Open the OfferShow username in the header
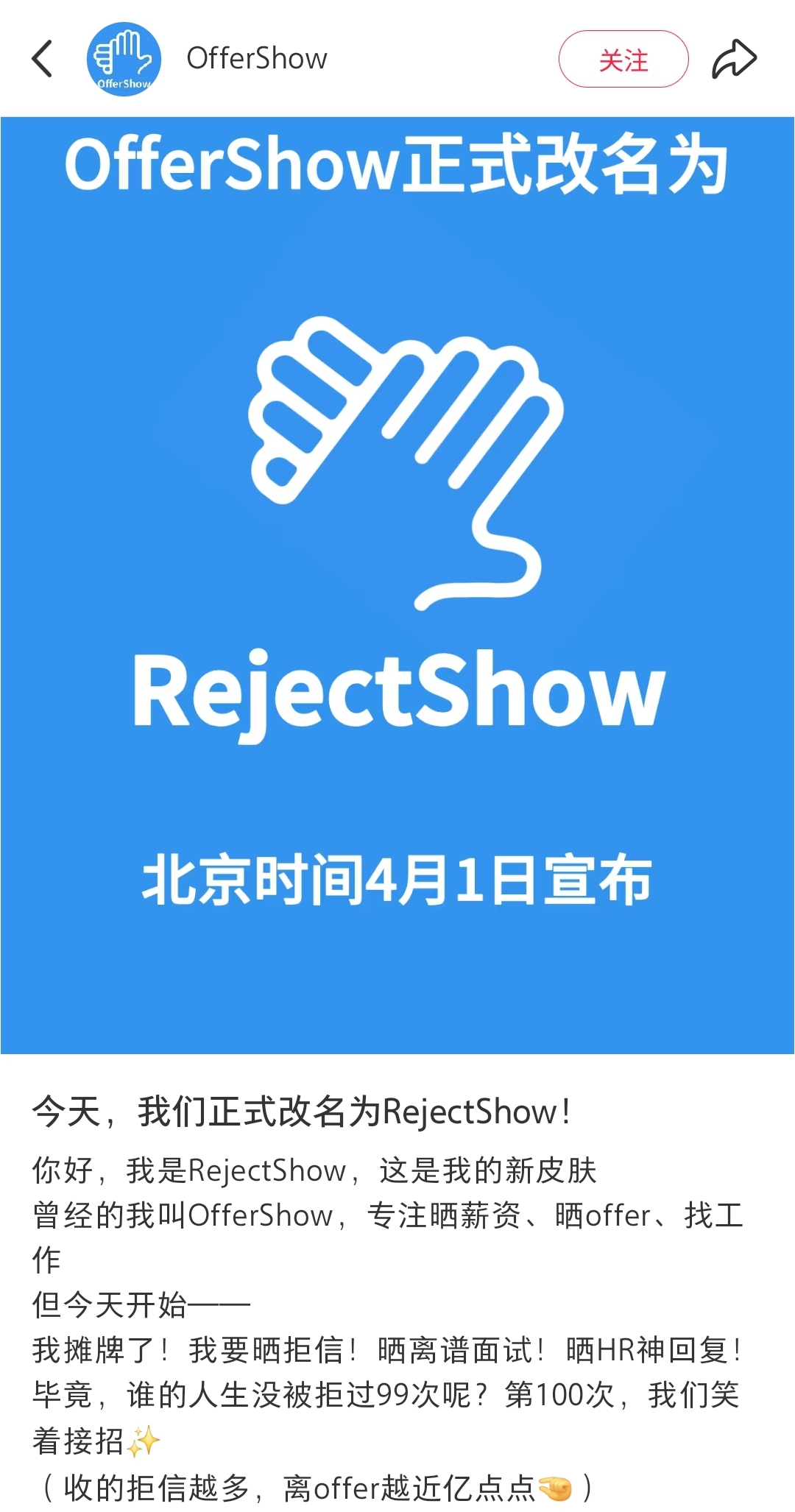This screenshot has width=795, height=1512. pyautogui.click(x=257, y=59)
